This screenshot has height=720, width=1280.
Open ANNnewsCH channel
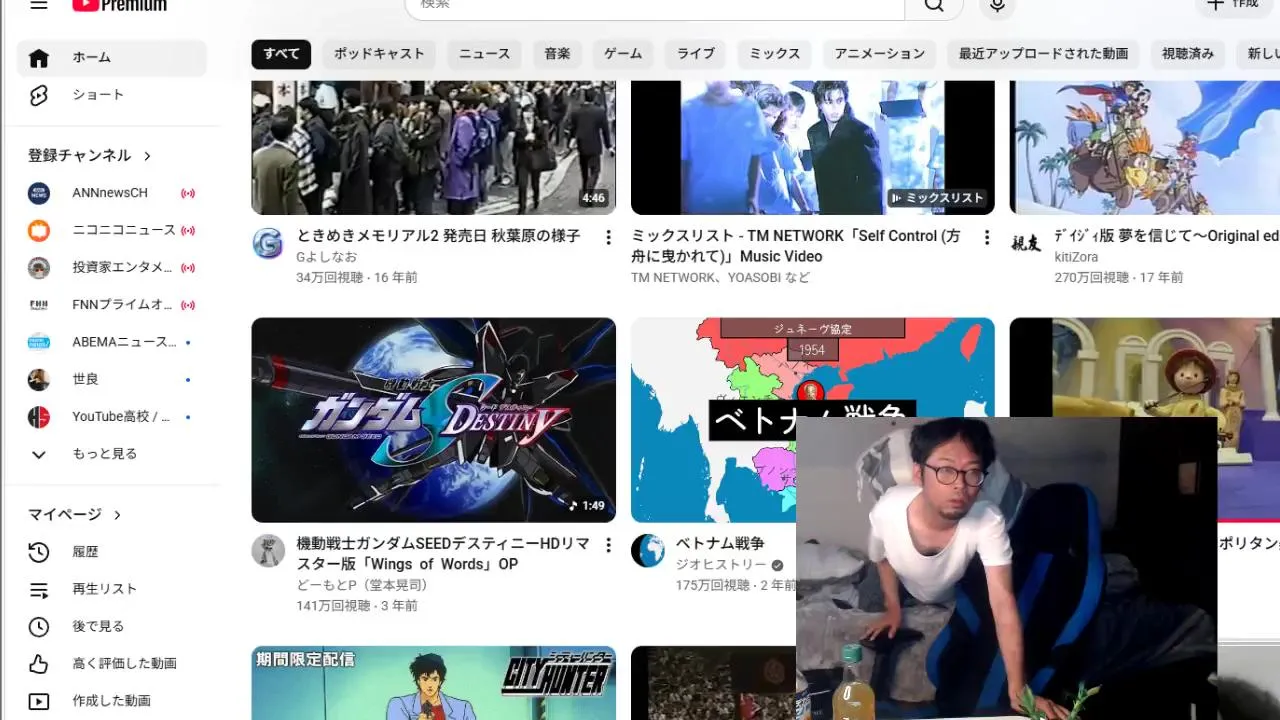coord(109,193)
